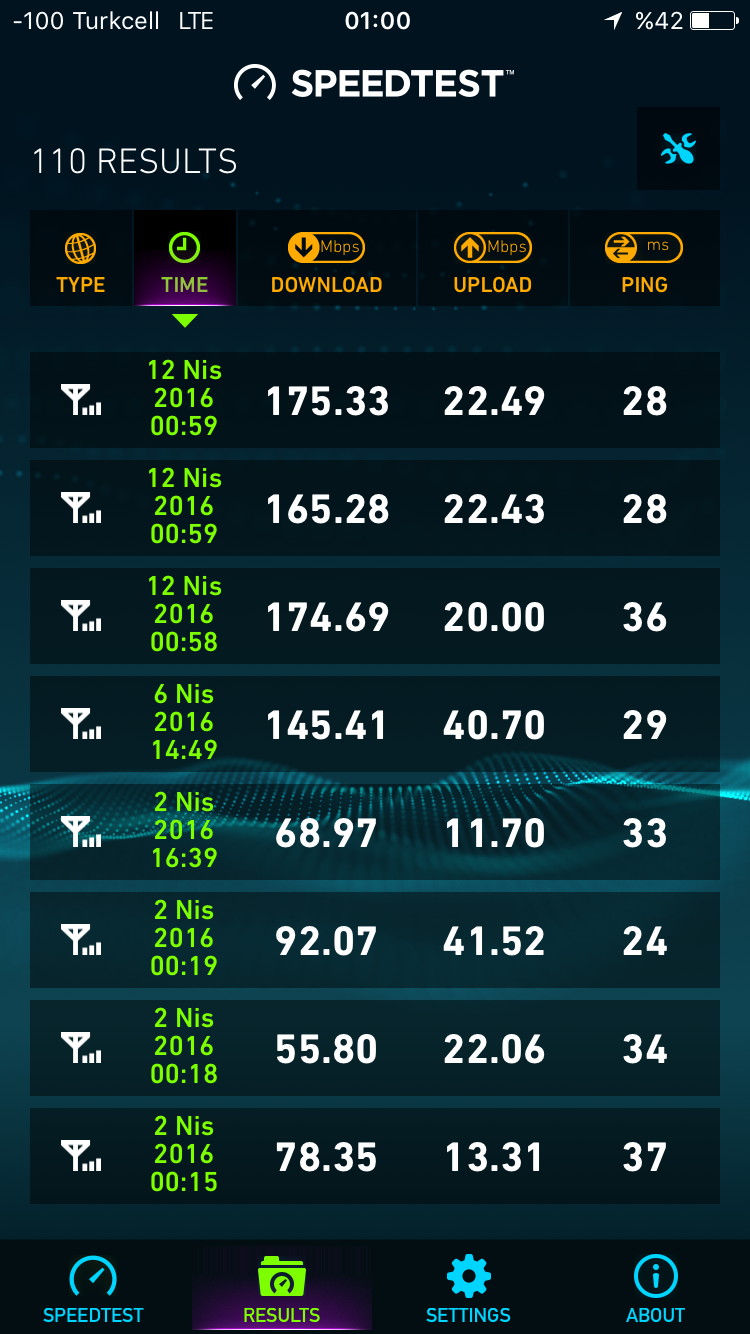The height and width of the screenshot is (1334, 750).
Task: Sort results by Time column
Action: (185, 259)
